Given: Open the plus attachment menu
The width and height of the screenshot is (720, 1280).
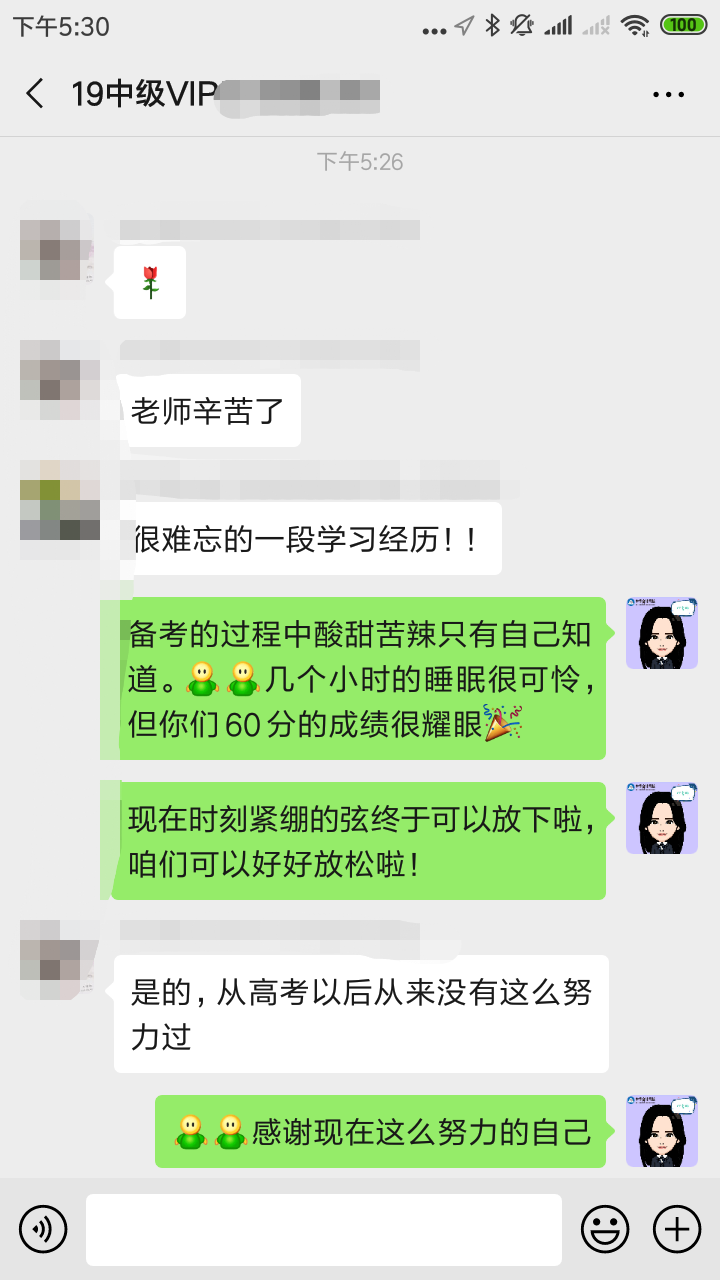Looking at the screenshot, I should 677,1228.
